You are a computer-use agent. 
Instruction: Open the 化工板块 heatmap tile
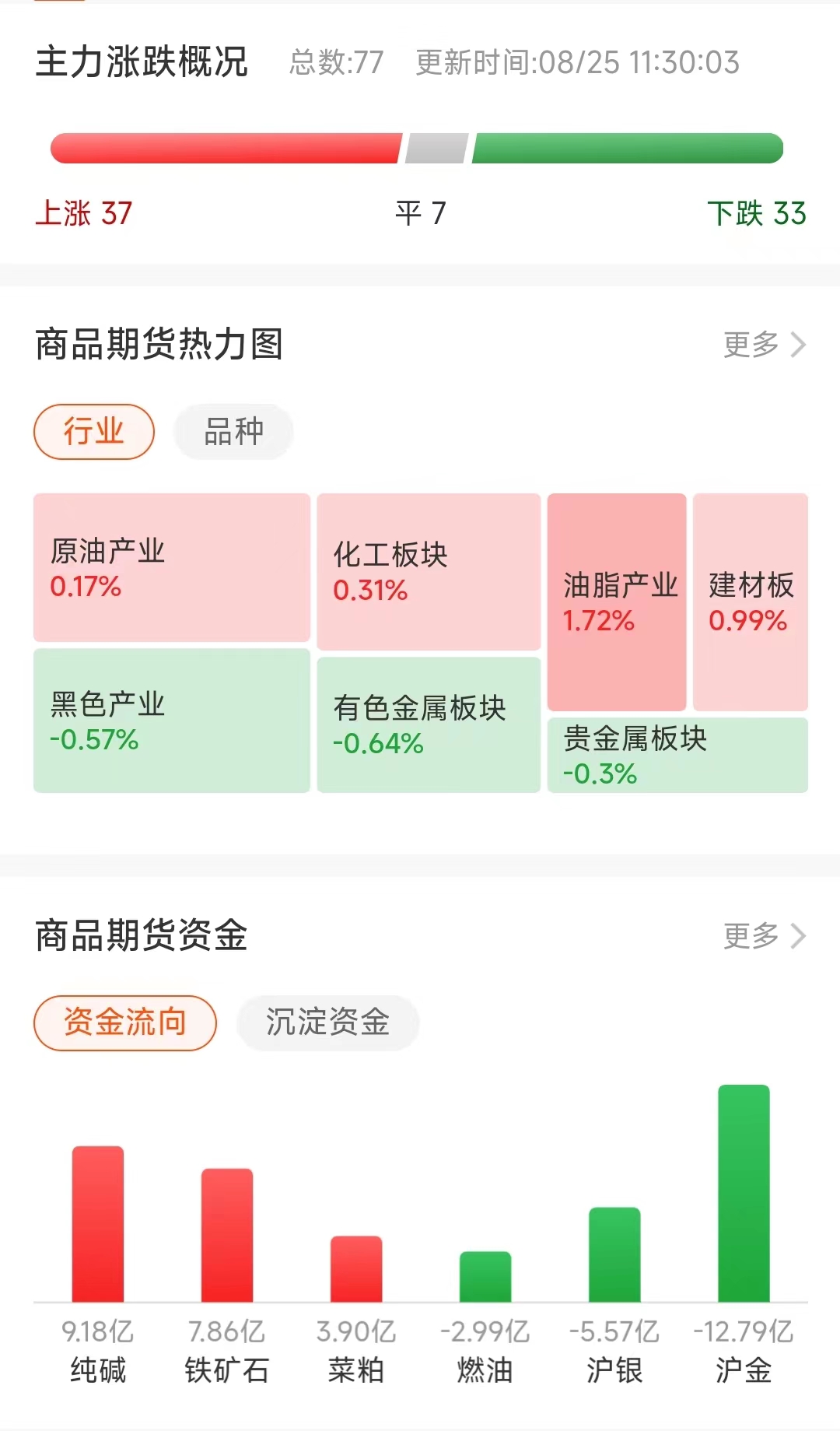point(429,572)
